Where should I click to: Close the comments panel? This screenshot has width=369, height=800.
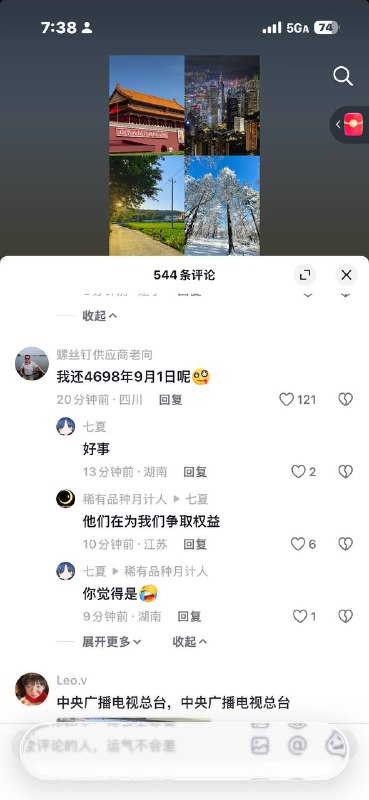pyautogui.click(x=347, y=275)
